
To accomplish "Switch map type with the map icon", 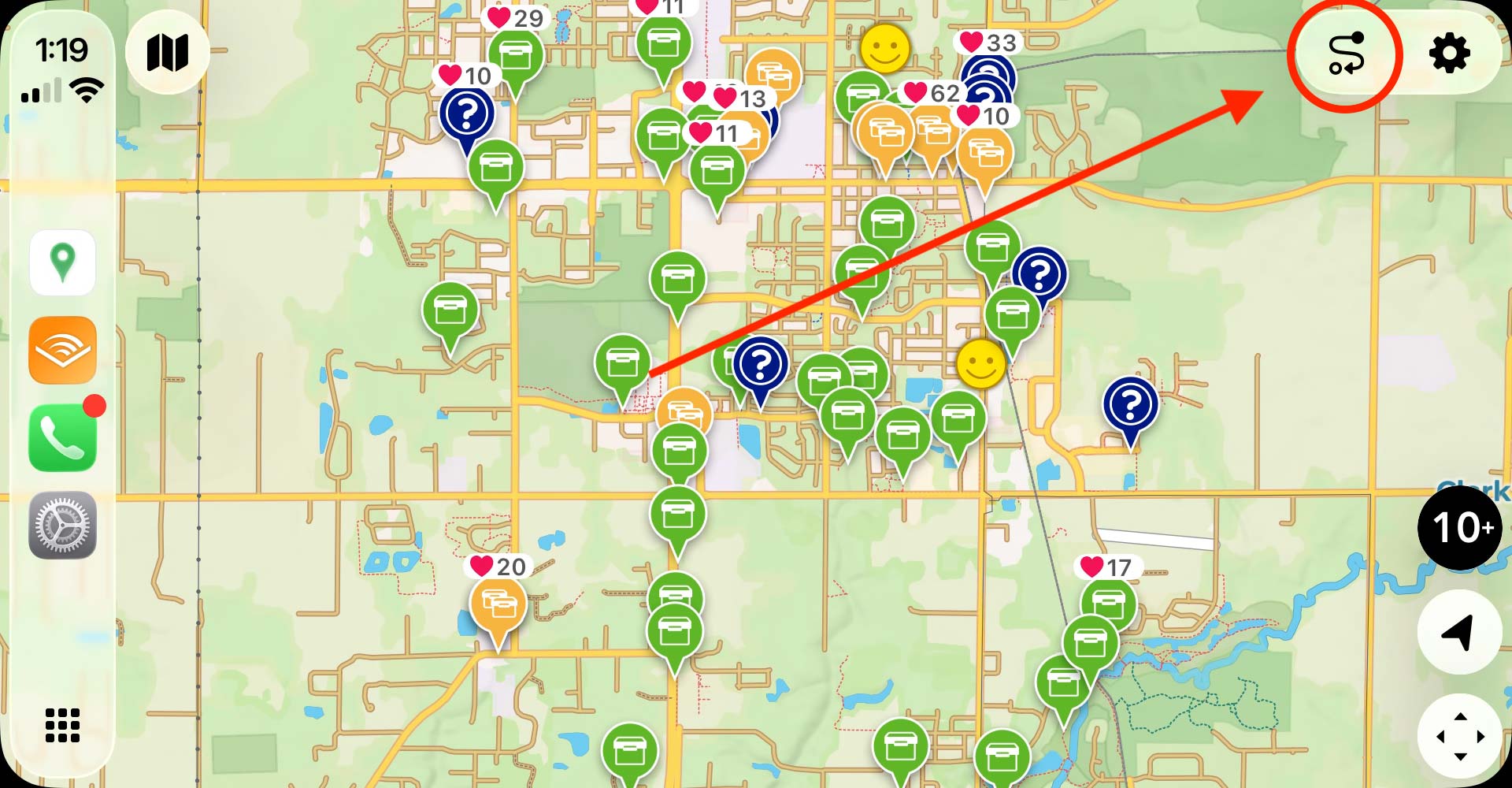I will [x=167, y=53].
